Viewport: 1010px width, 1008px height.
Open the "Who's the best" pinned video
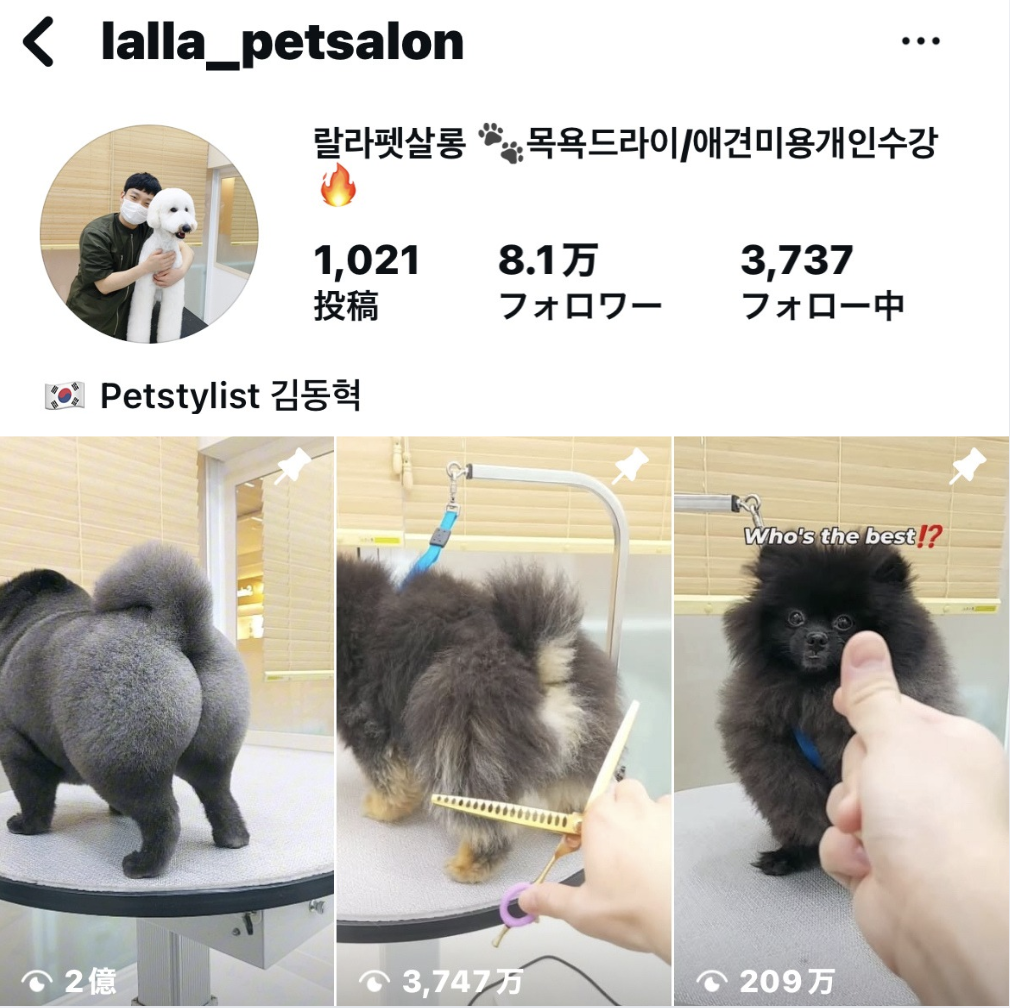click(x=841, y=720)
